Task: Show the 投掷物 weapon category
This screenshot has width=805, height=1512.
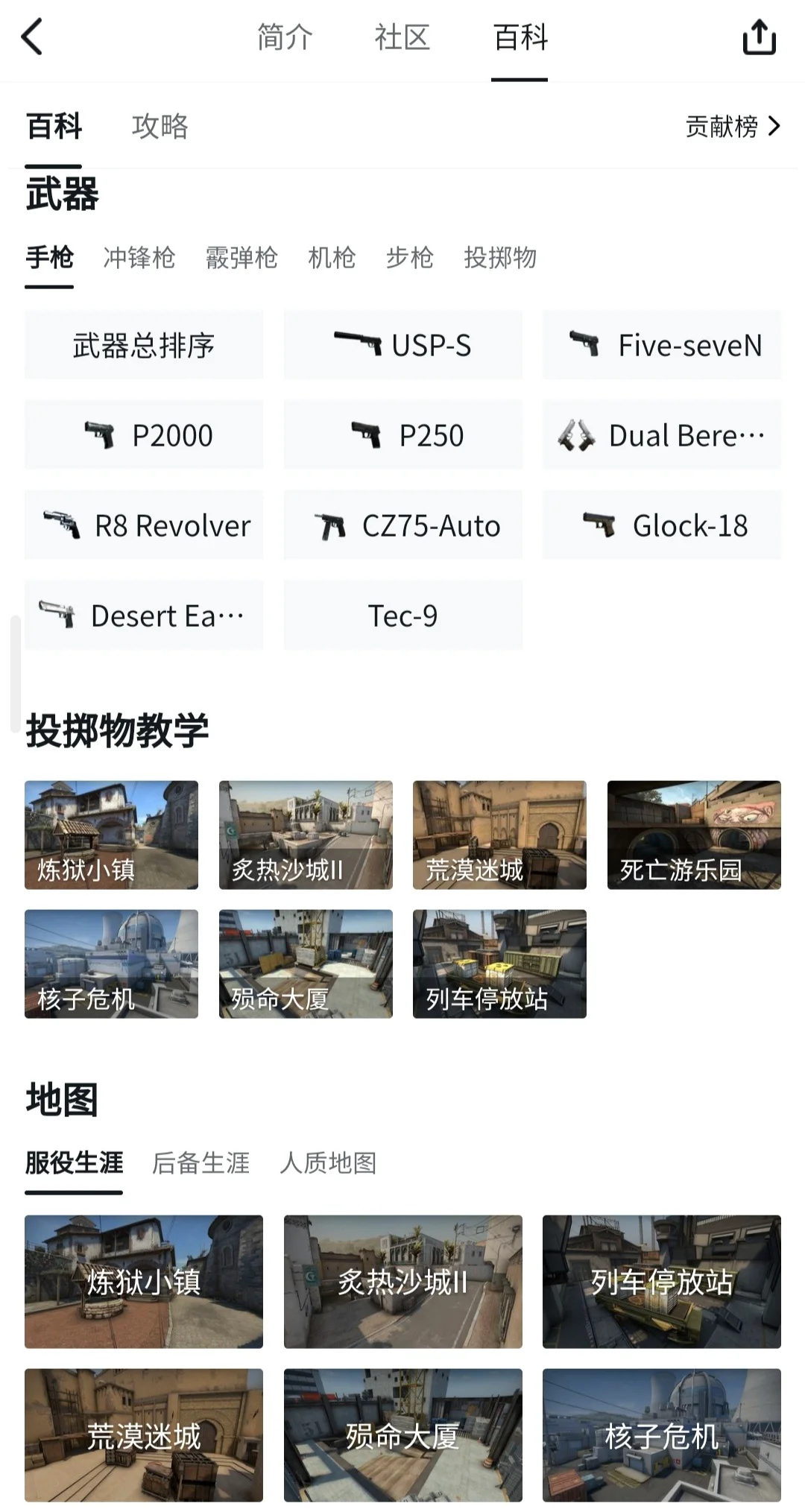Action: [500, 258]
